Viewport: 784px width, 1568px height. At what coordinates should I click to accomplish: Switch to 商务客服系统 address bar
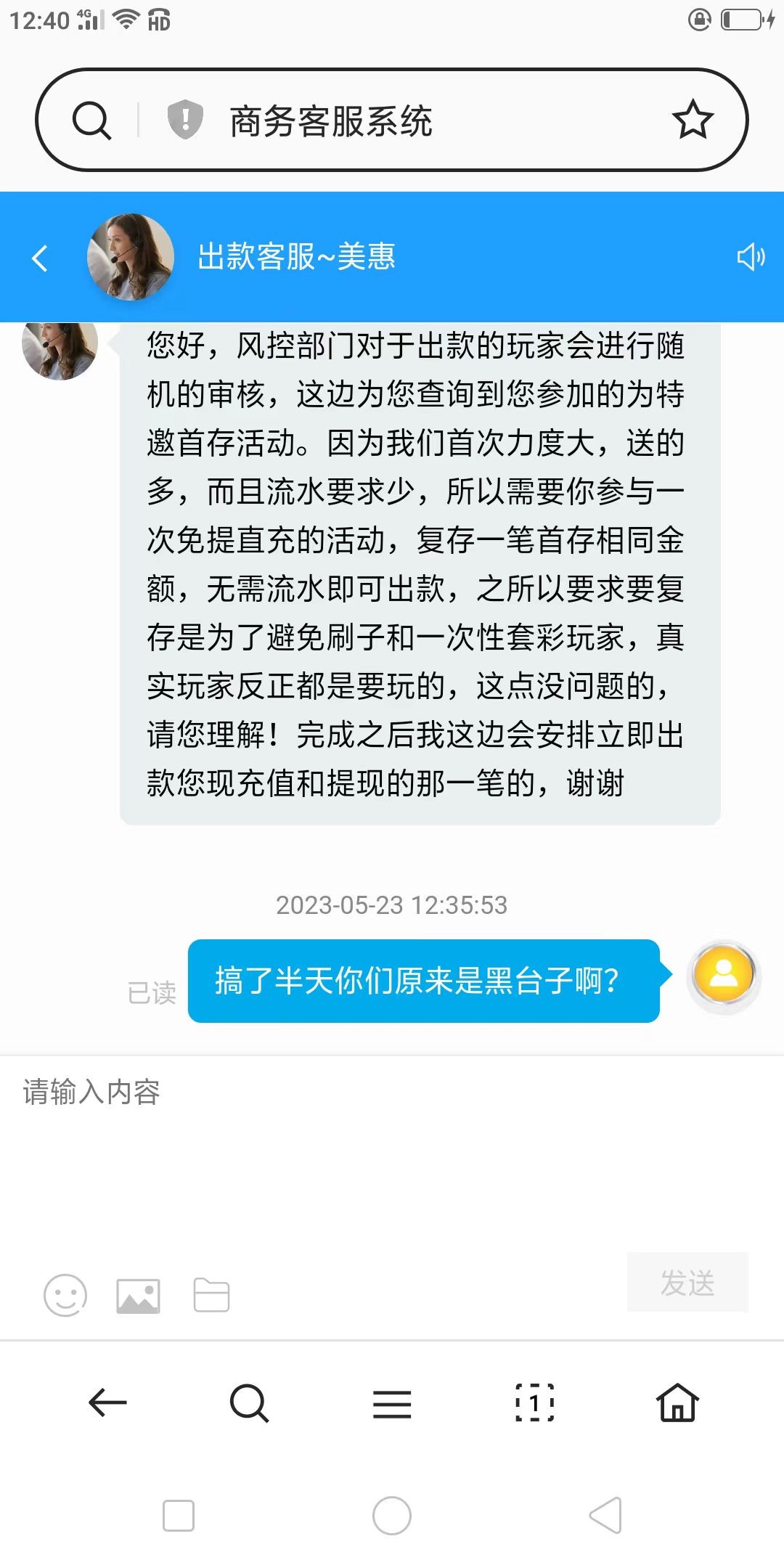tap(330, 121)
